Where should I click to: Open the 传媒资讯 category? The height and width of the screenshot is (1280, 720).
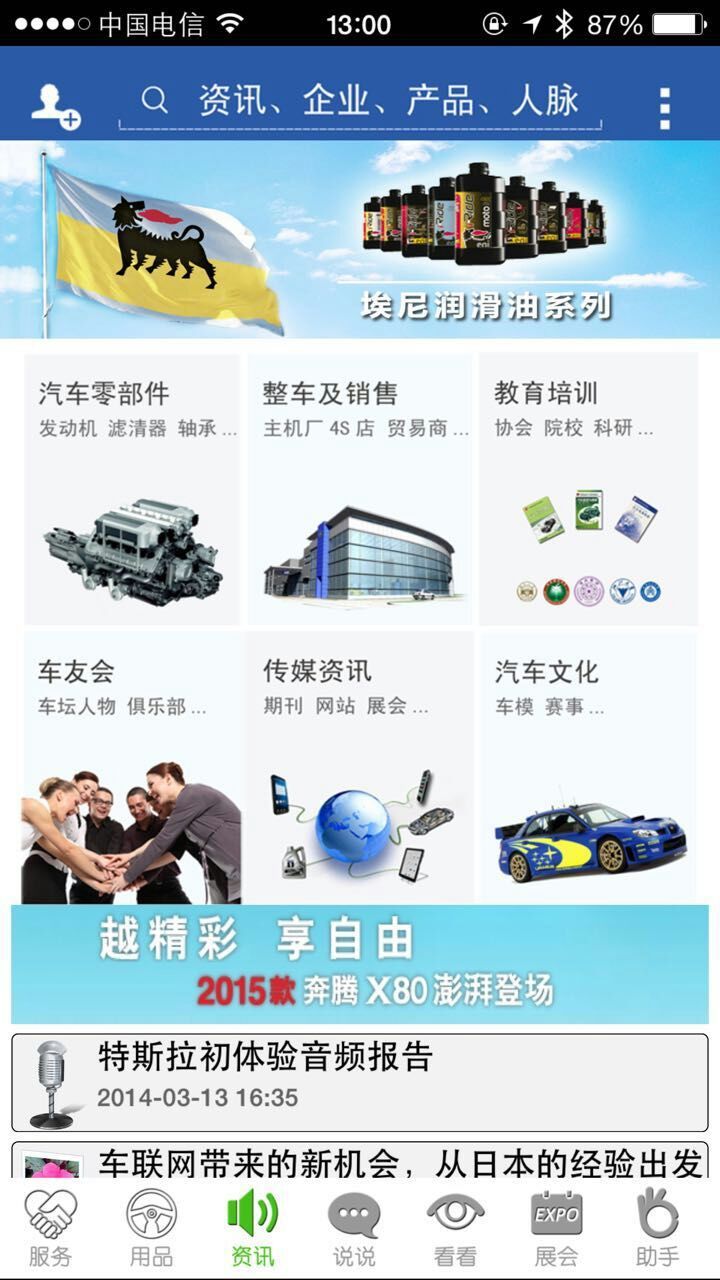point(360,768)
